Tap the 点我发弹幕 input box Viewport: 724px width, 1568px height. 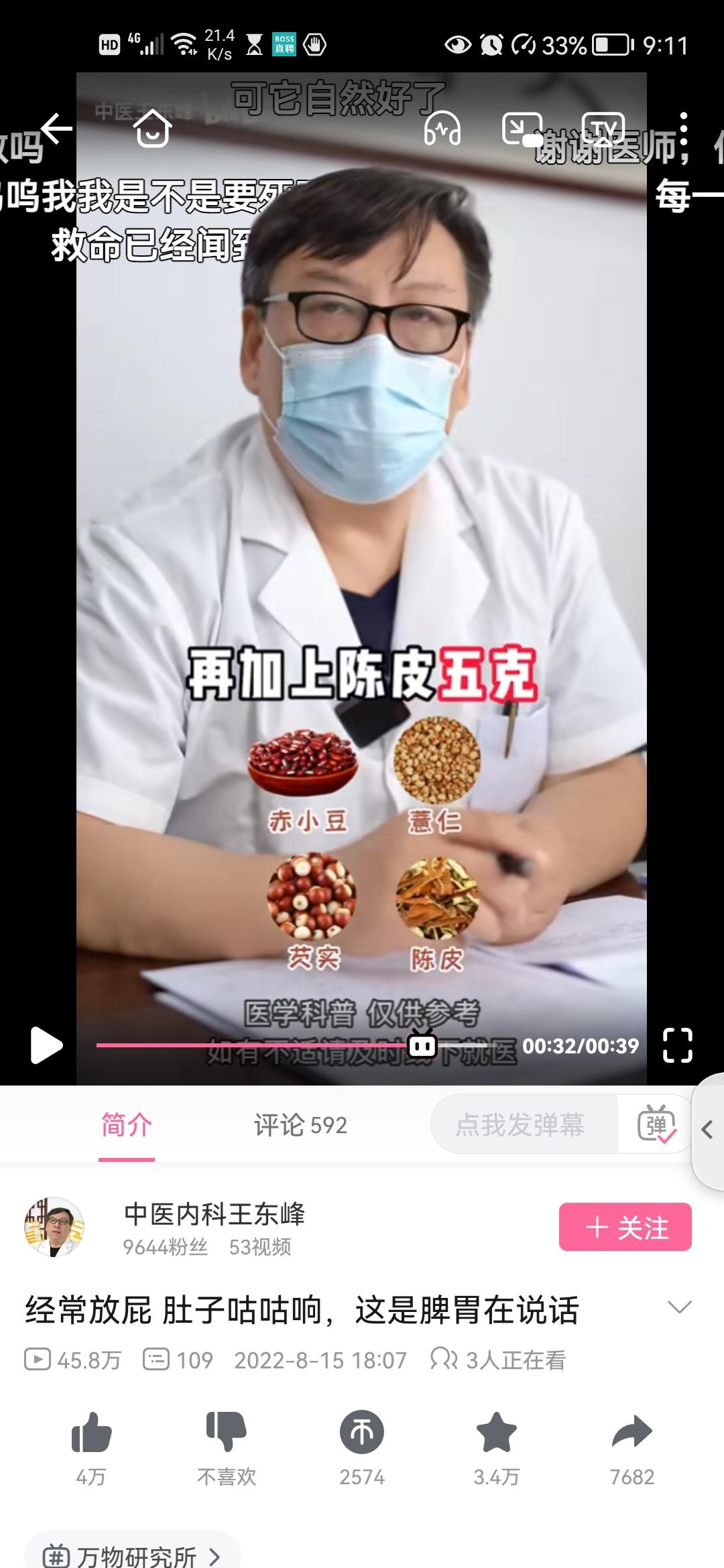(x=522, y=1125)
